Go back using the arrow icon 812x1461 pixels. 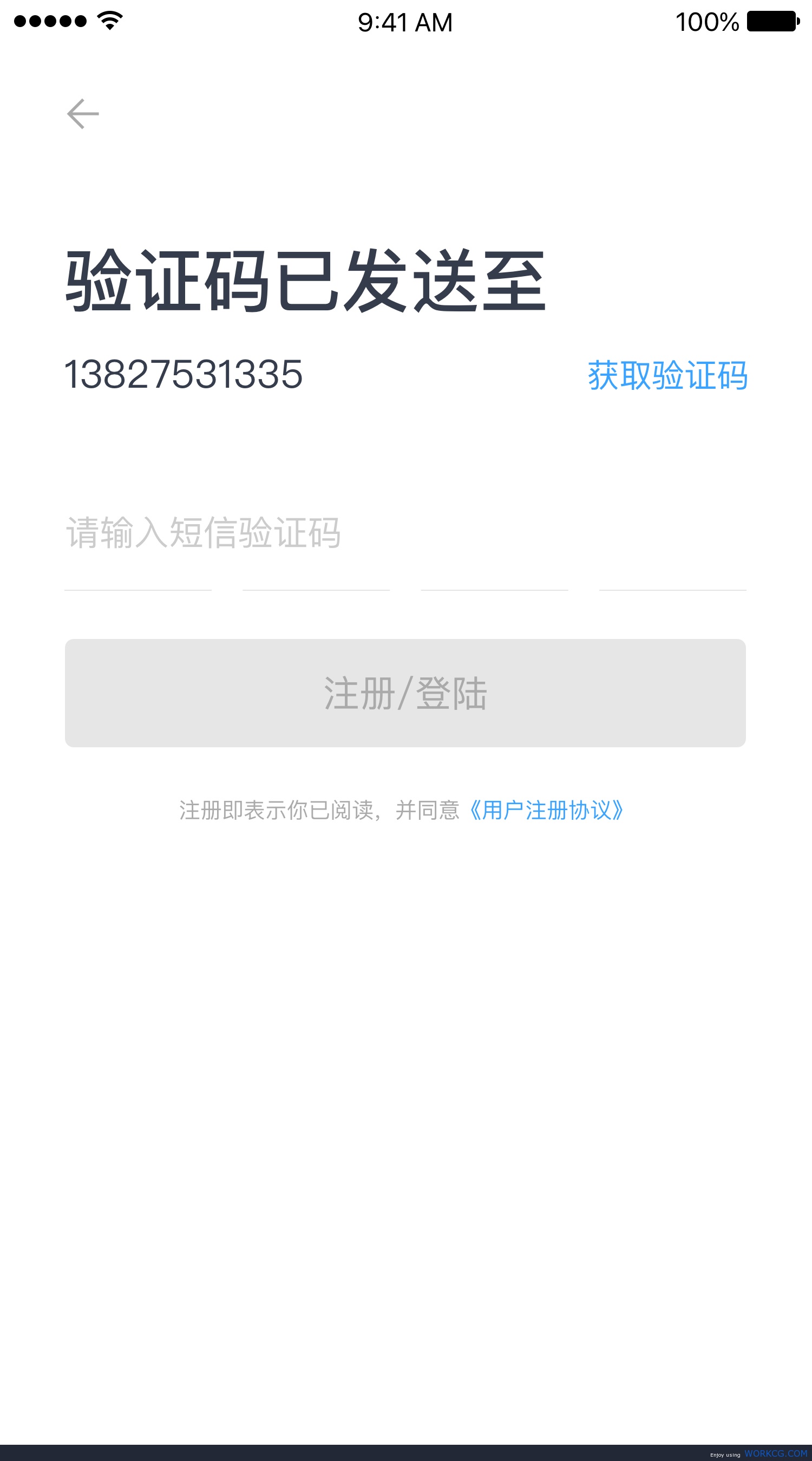pos(83,114)
